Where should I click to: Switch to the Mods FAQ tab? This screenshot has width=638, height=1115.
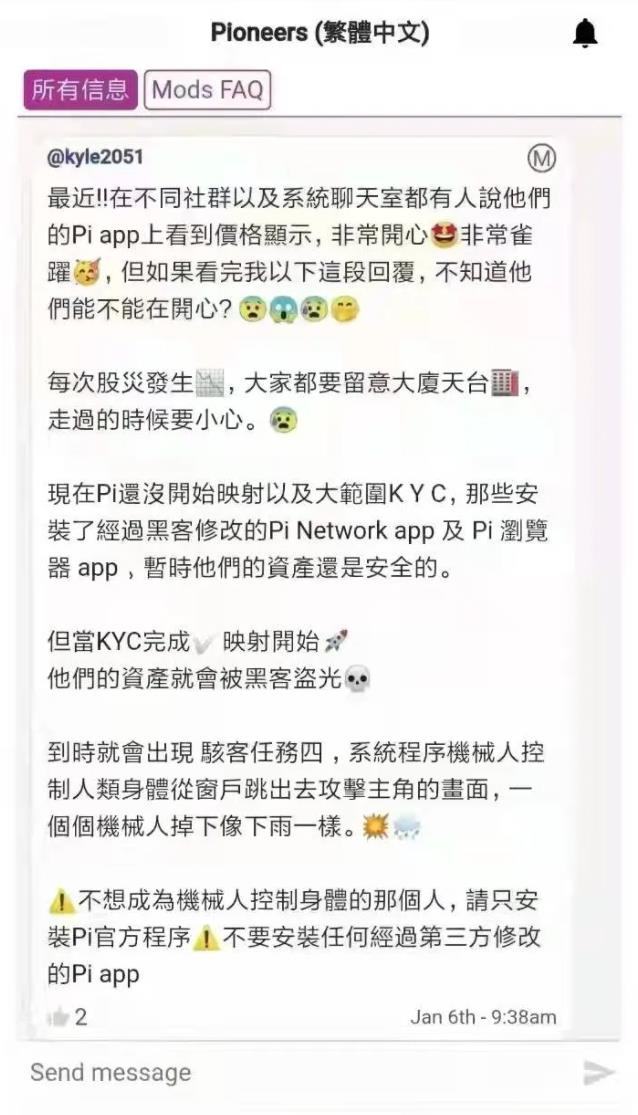pyautogui.click(x=208, y=91)
